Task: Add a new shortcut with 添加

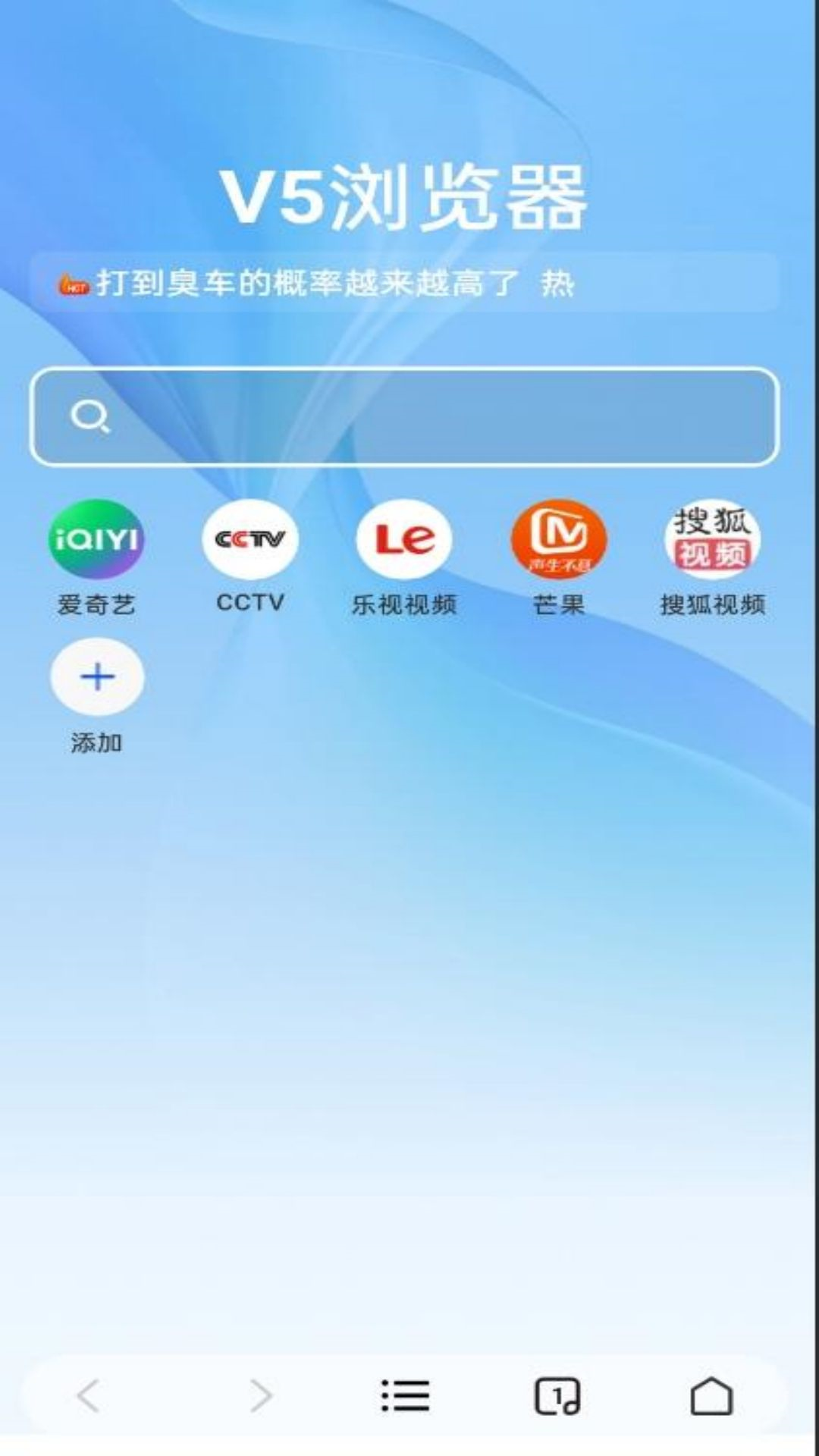Action: [x=97, y=677]
